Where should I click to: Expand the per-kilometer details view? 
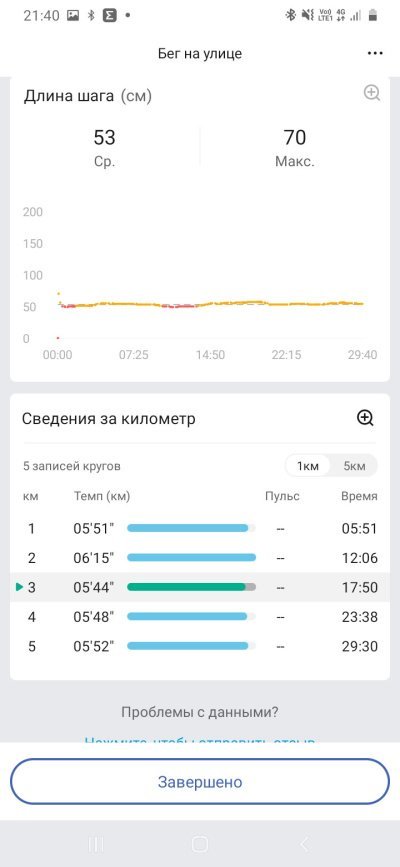tap(365, 417)
